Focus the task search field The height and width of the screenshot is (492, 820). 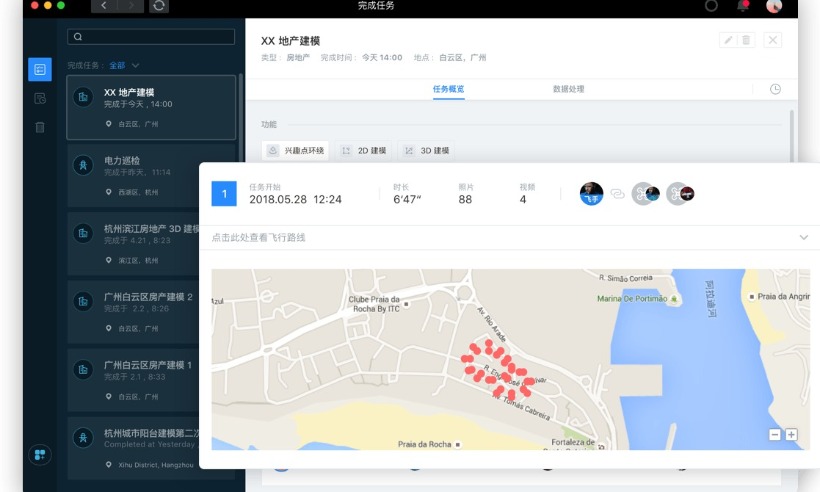(x=152, y=37)
